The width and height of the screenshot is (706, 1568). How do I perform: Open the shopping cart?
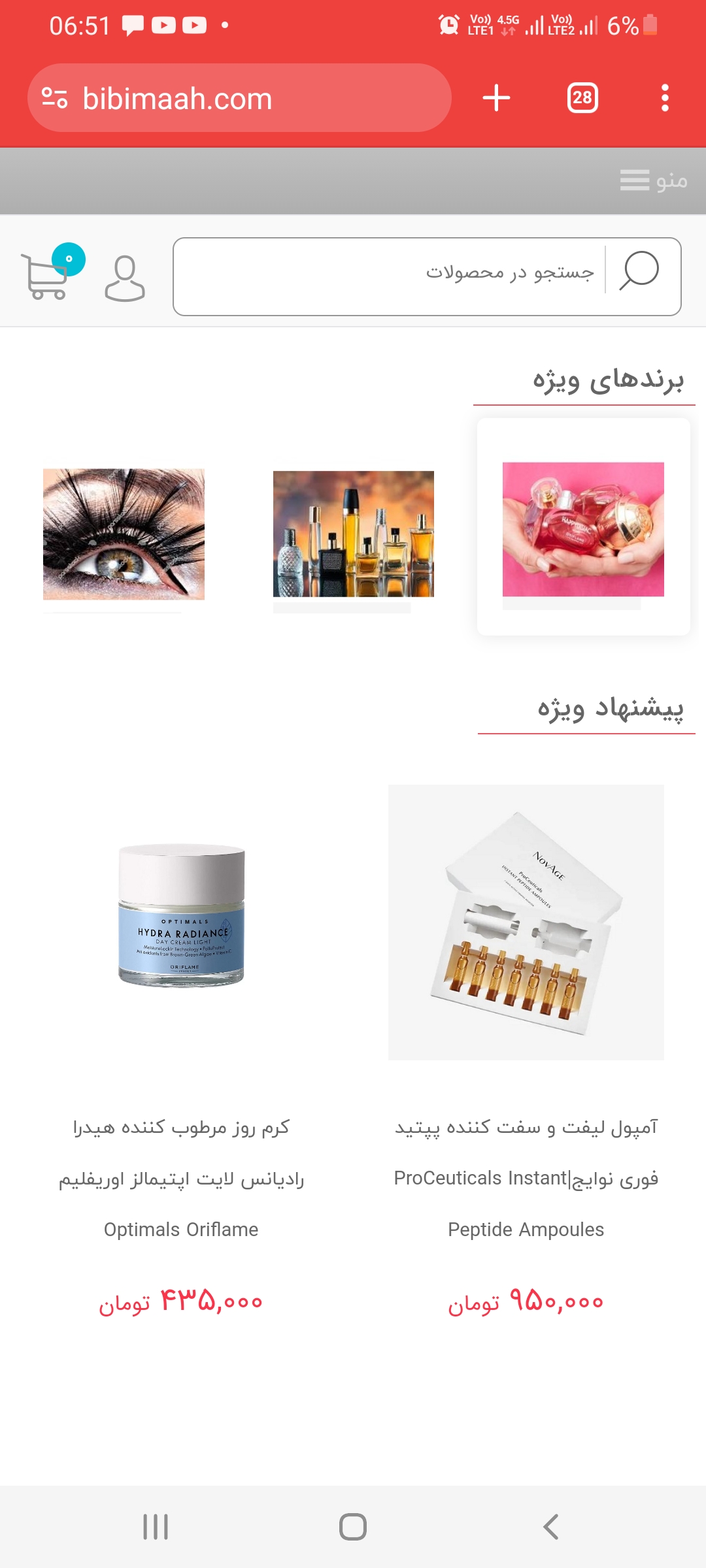(47, 276)
